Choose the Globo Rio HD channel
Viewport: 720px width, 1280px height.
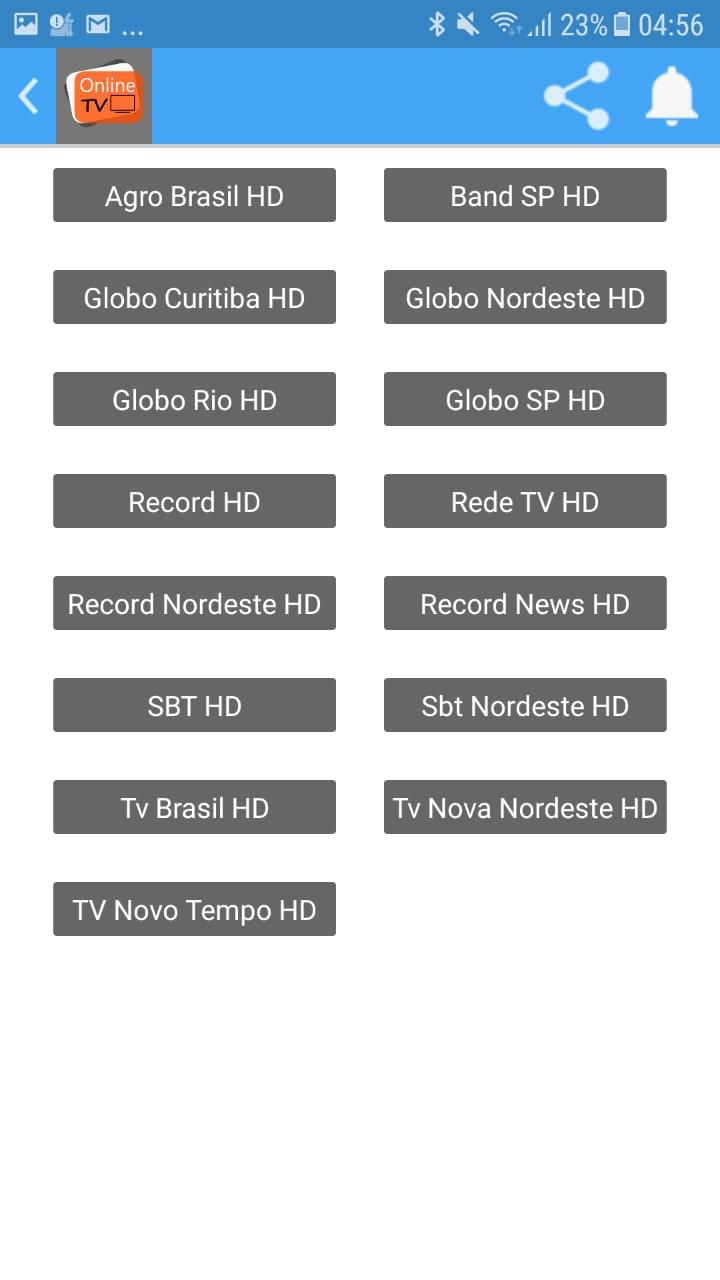coord(194,399)
